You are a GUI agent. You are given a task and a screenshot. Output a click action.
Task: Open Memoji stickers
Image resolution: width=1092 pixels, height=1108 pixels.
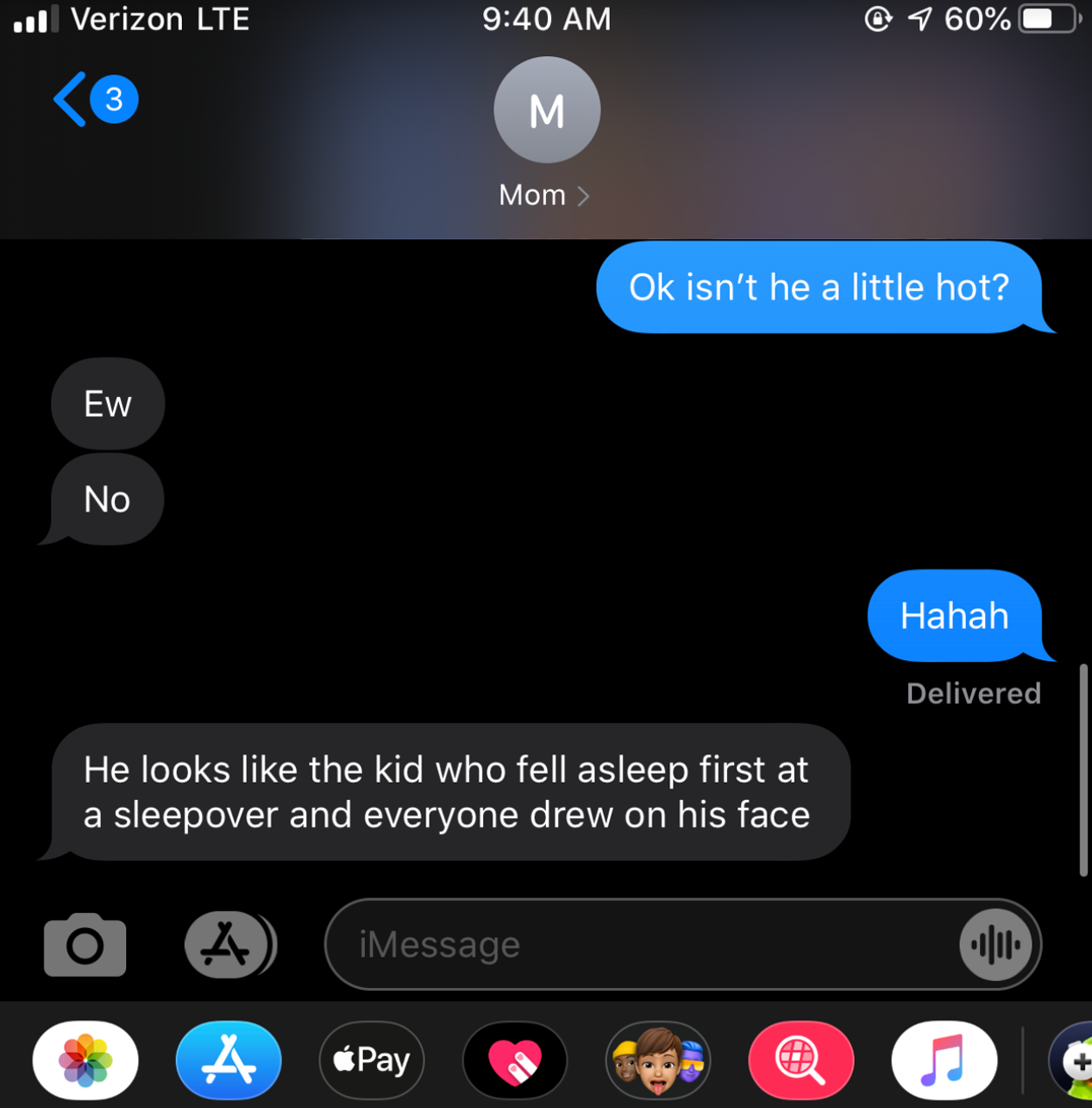coord(658,1060)
